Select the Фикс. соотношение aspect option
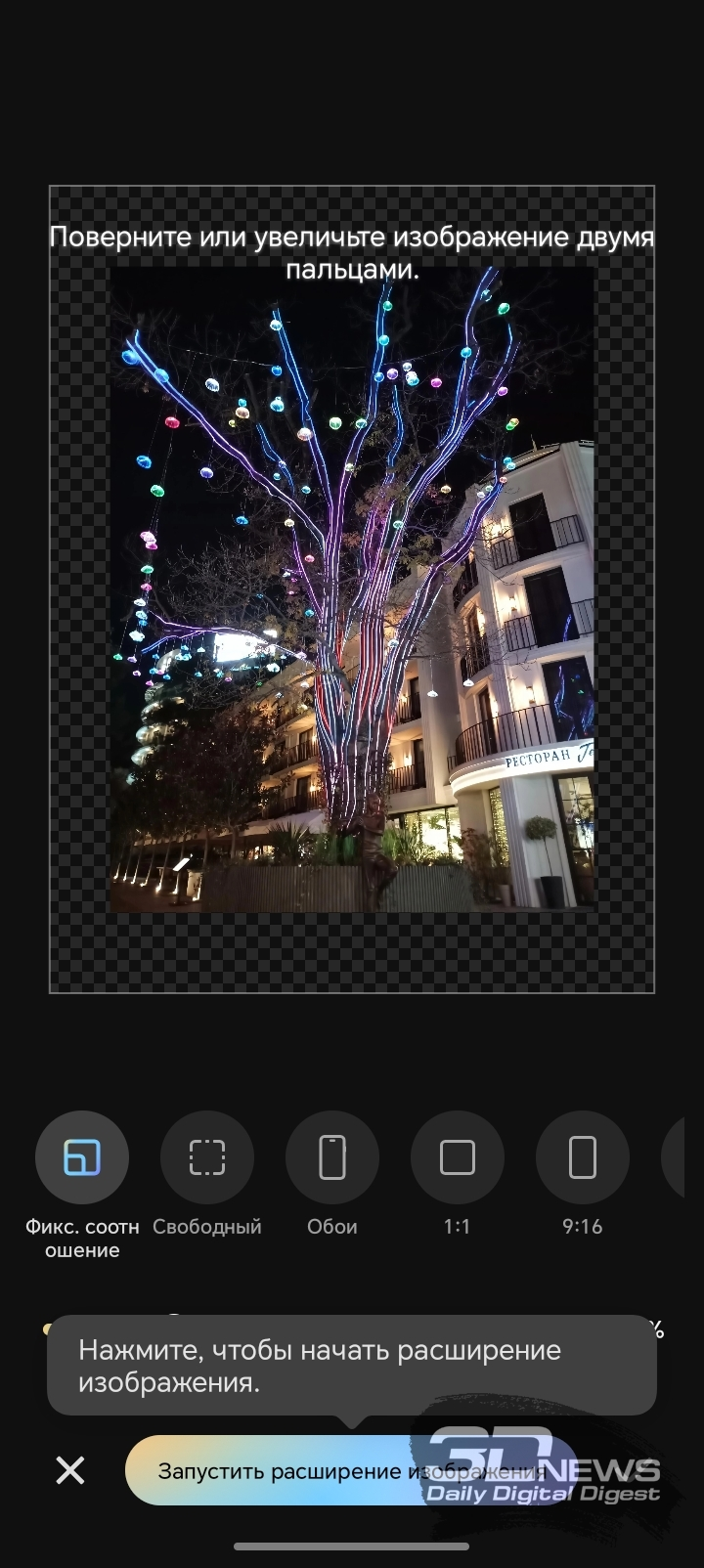Viewport: 704px width, 1568px height. (x=82, y=1157)
